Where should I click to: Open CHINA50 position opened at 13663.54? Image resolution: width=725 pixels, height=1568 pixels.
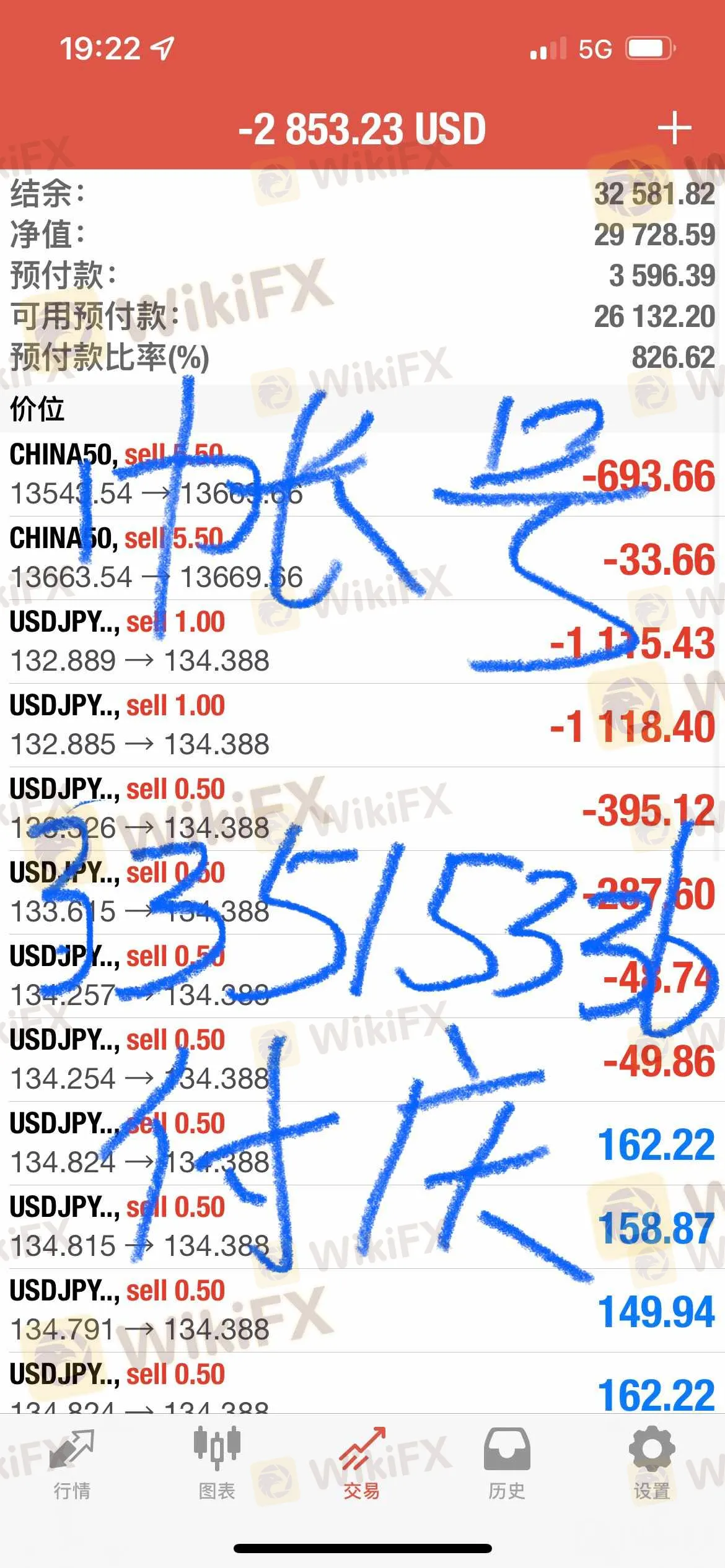point(362,558)
